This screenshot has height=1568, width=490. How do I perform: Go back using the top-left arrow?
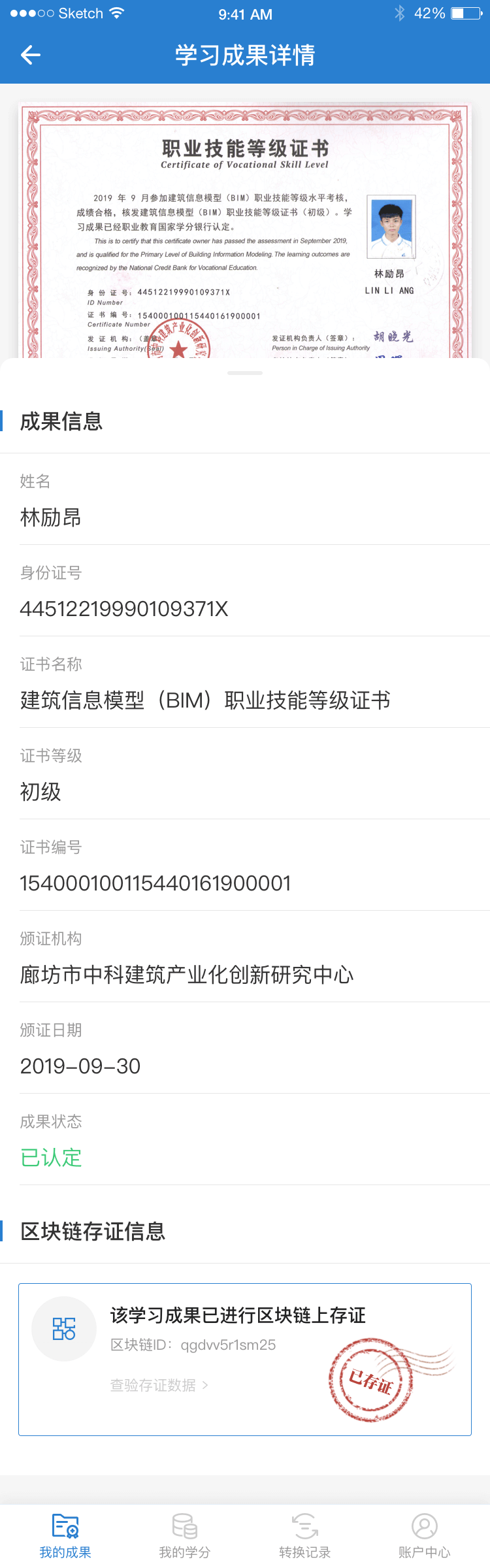31,56
